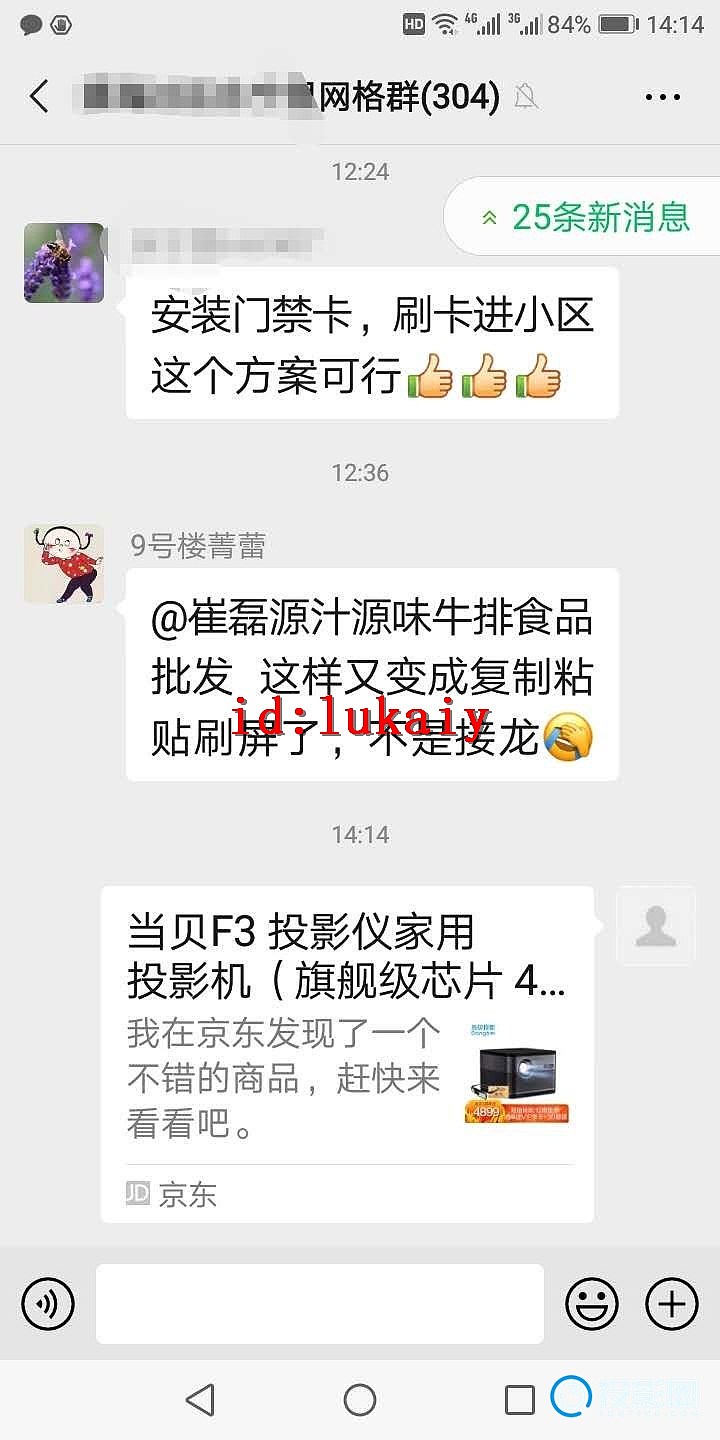This screenshot has width=720, height=1440.
Task: Focus the message text field
Action: tap(320, 1304)
